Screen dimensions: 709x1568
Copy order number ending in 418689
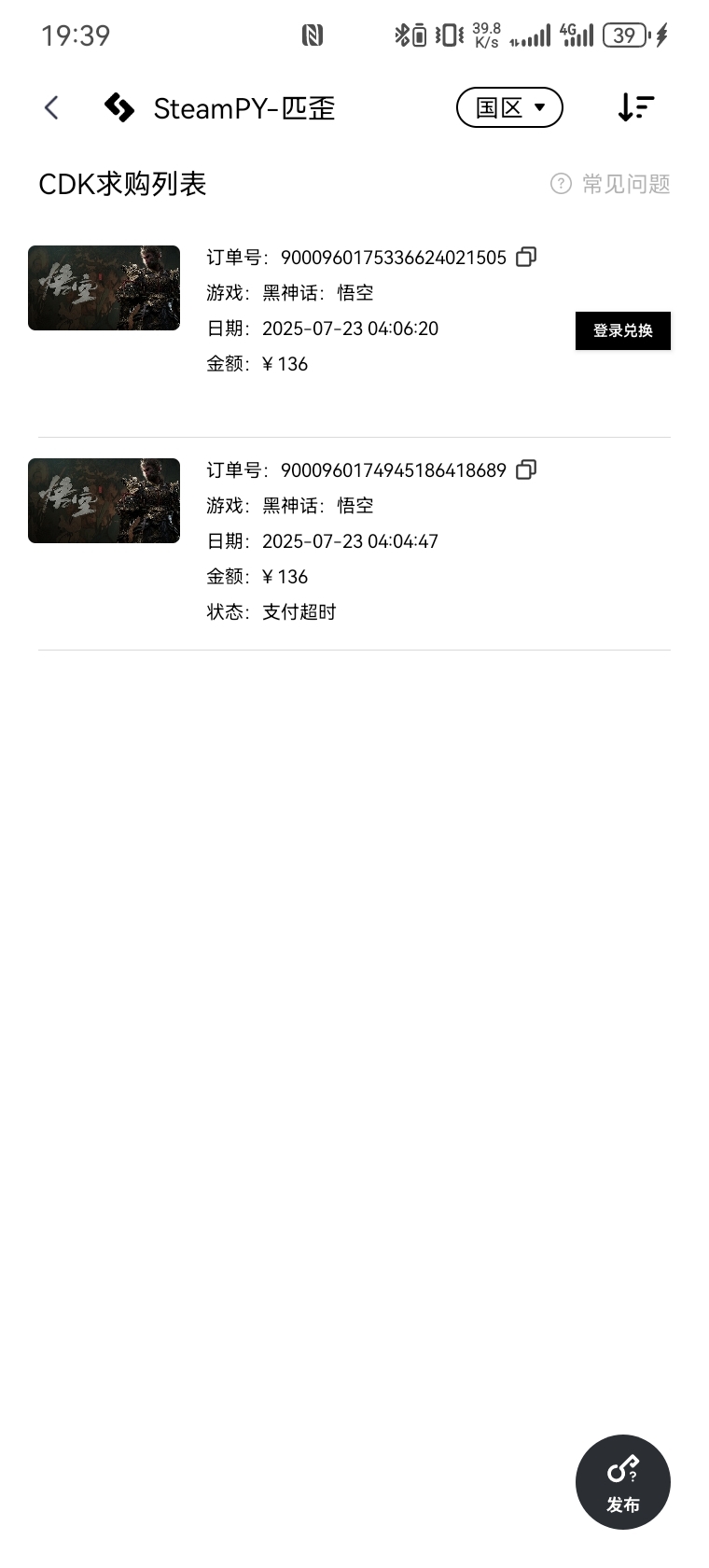pos(526,469)
